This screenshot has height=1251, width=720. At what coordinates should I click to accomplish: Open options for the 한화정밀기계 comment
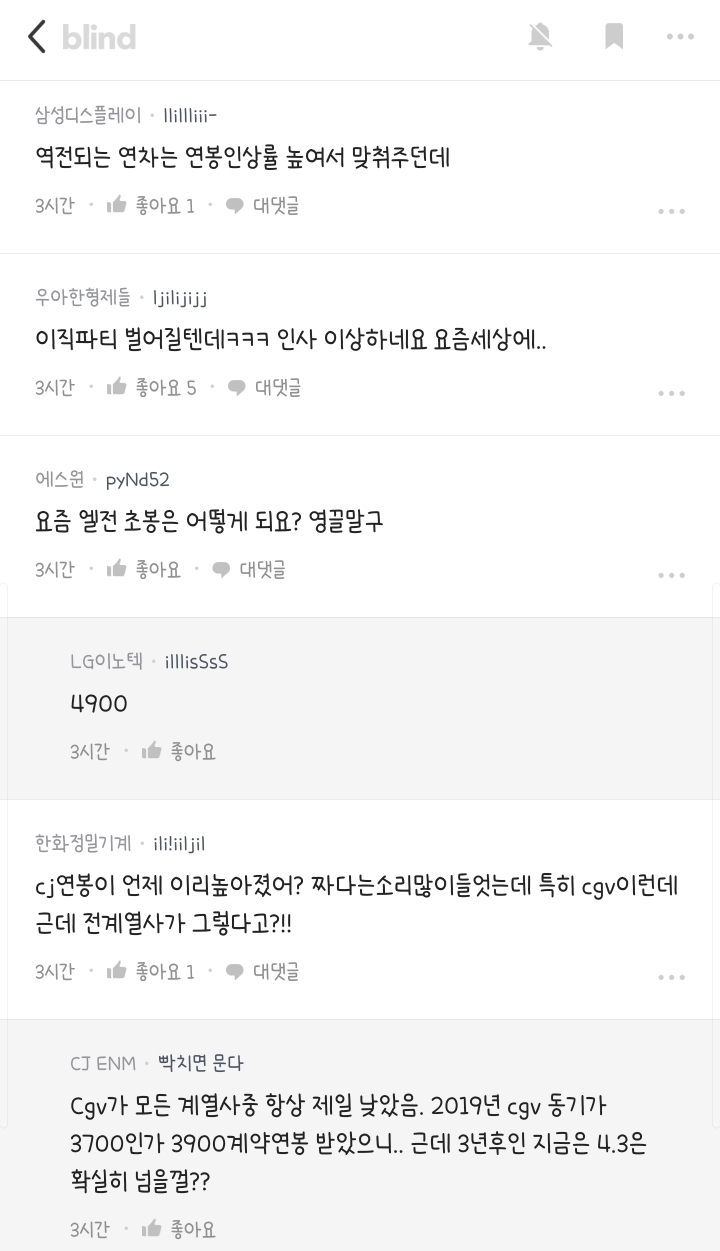point(671,977)
